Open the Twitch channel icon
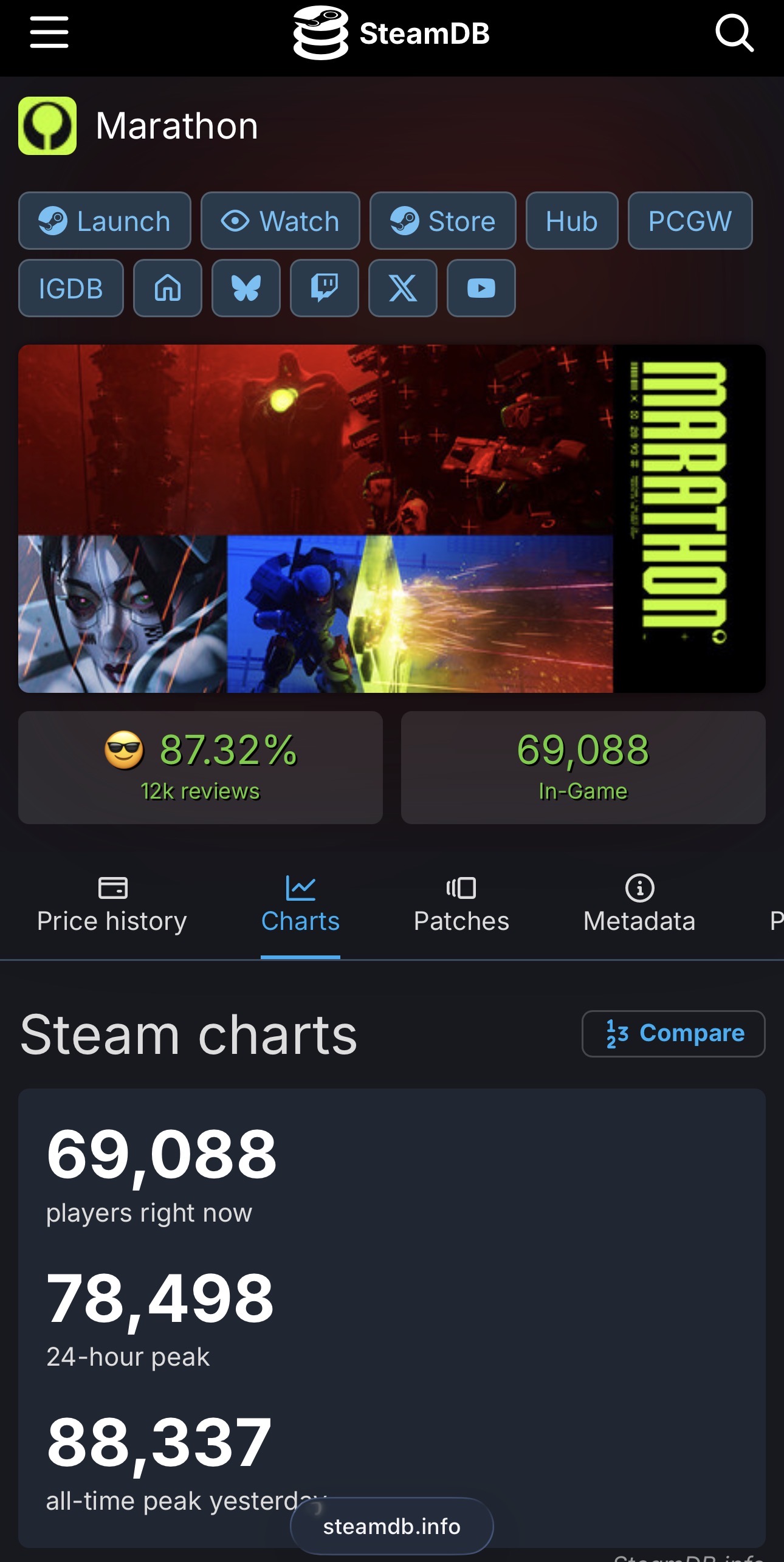The height and width of the screenshot is (1562, 784). tap(325, 288)
